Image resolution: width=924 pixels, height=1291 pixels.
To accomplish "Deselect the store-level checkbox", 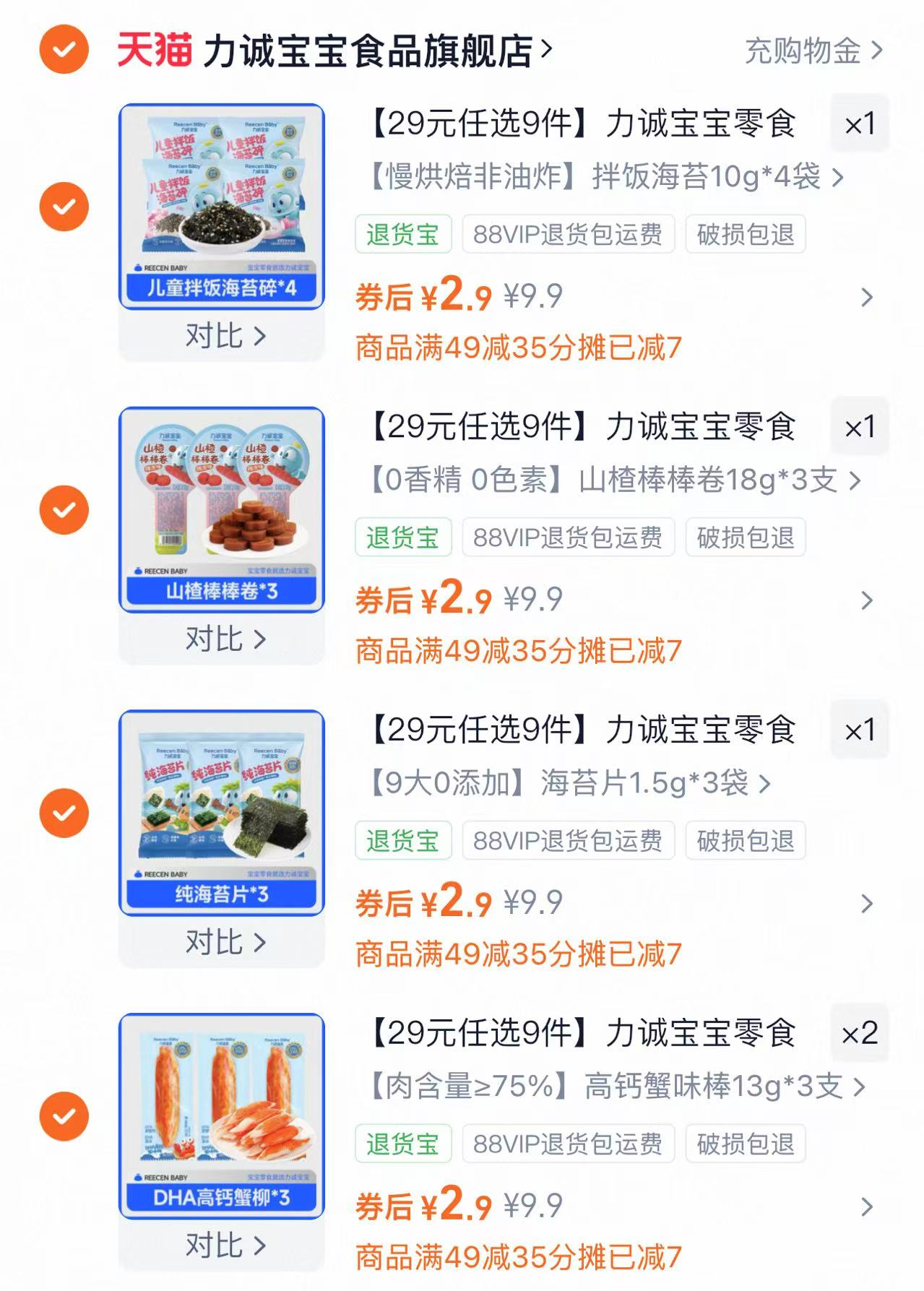I will 64,48.
